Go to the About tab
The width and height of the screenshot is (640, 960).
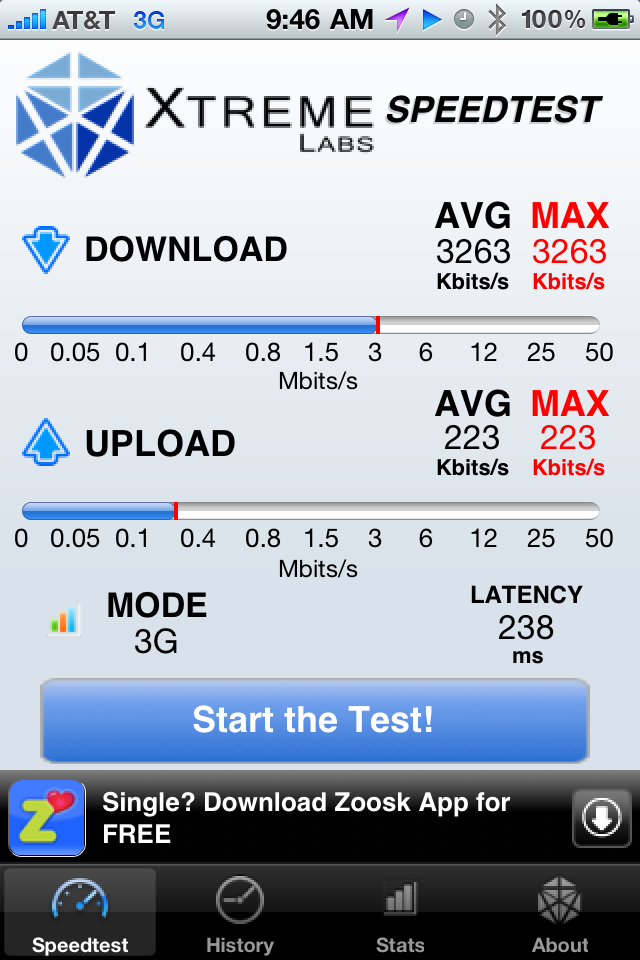tap(559, 913)
